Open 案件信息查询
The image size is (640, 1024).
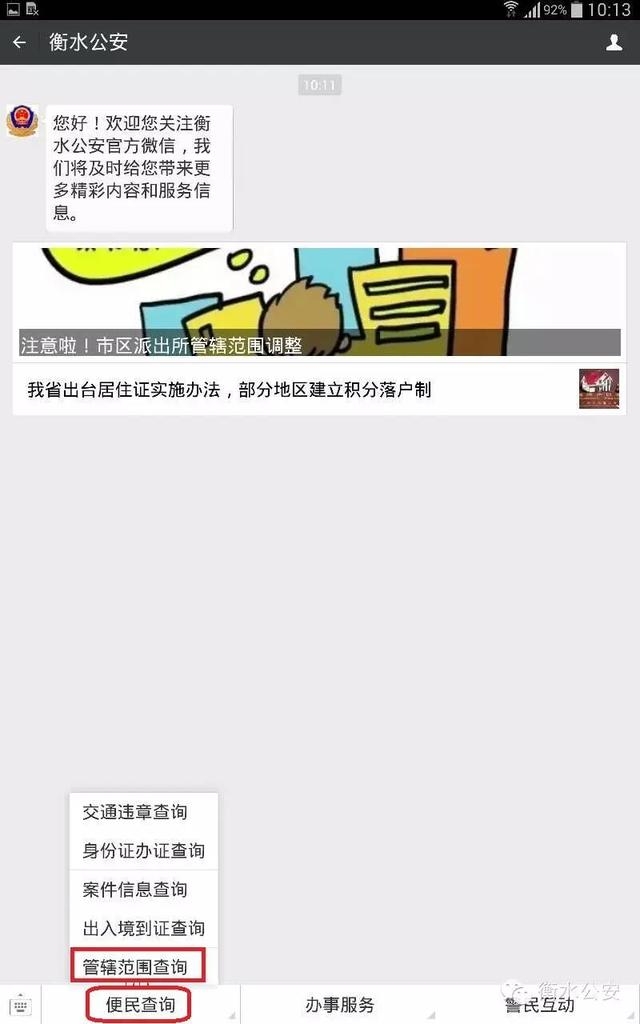(135, 889)
